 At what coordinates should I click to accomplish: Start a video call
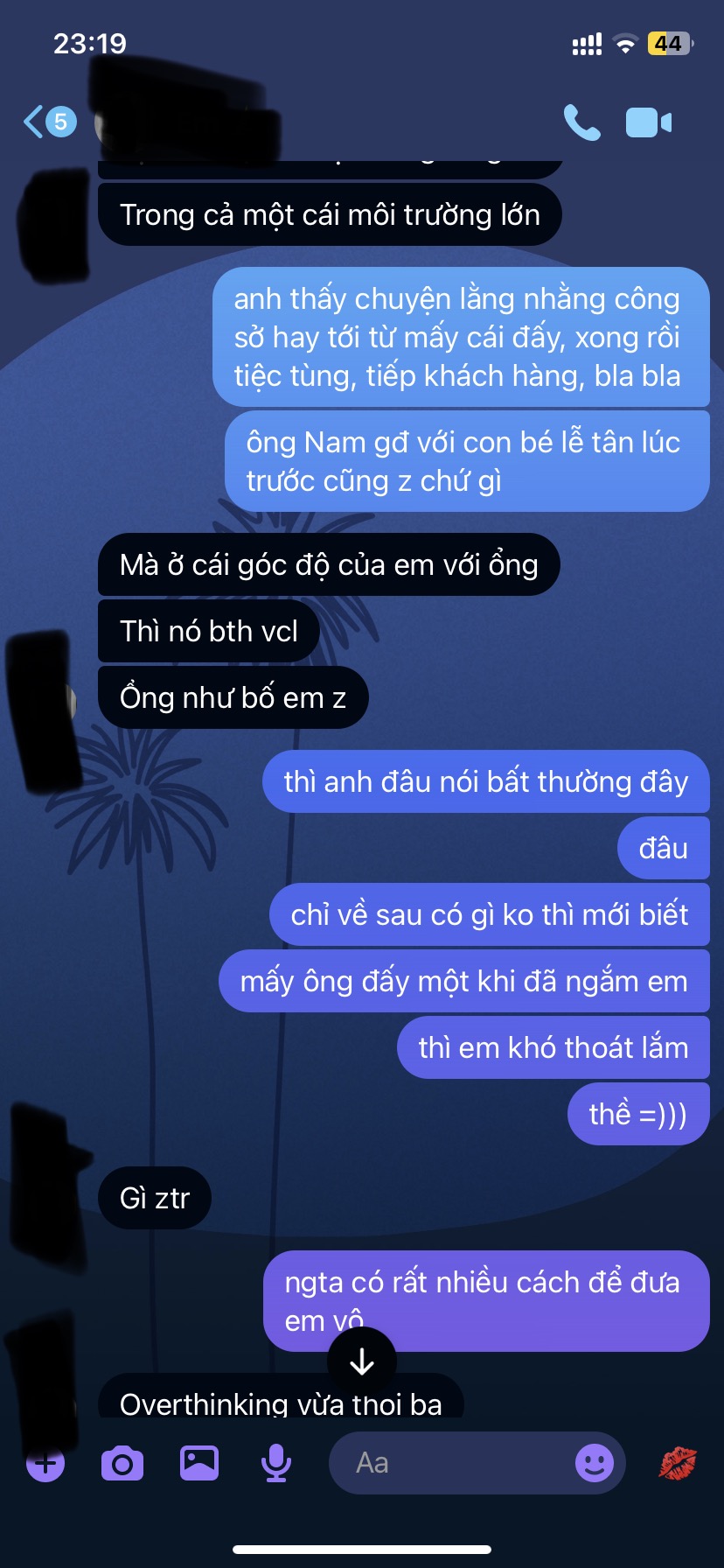click(648, 122)
